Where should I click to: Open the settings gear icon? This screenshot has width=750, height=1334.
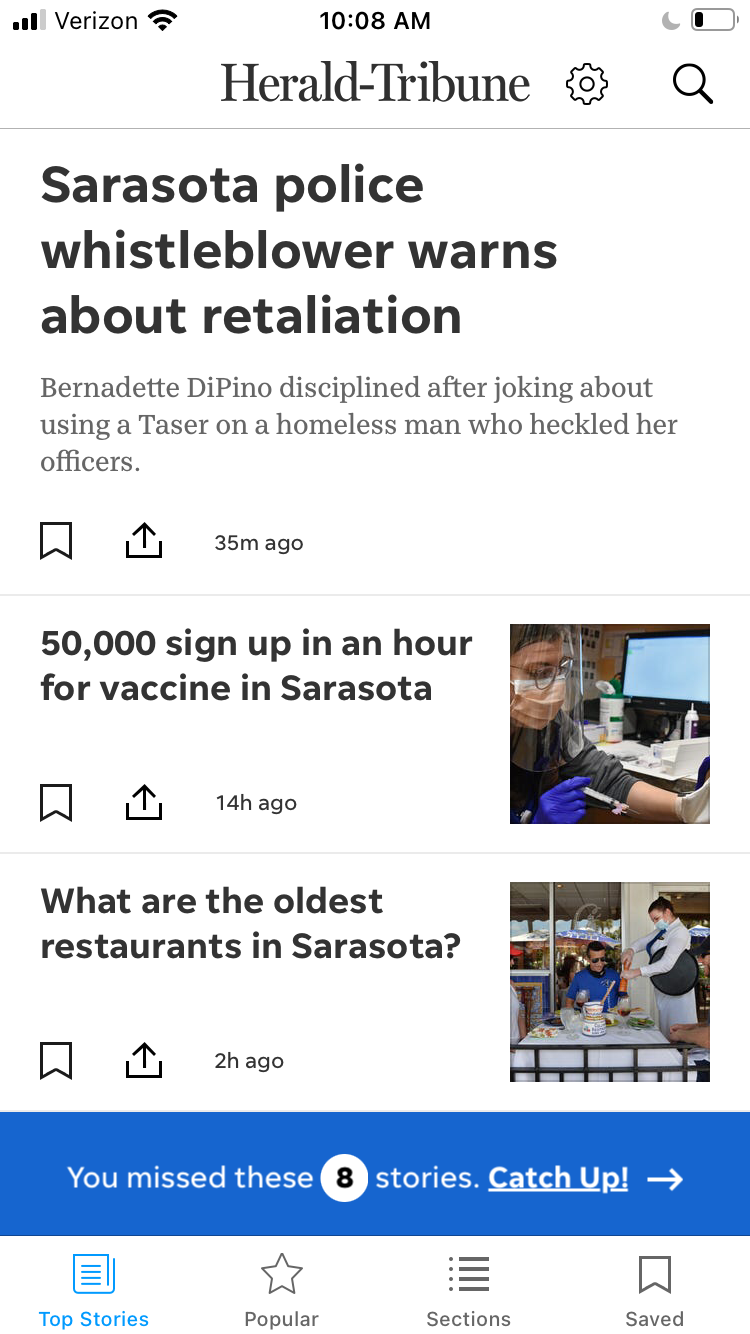point(587,84)
